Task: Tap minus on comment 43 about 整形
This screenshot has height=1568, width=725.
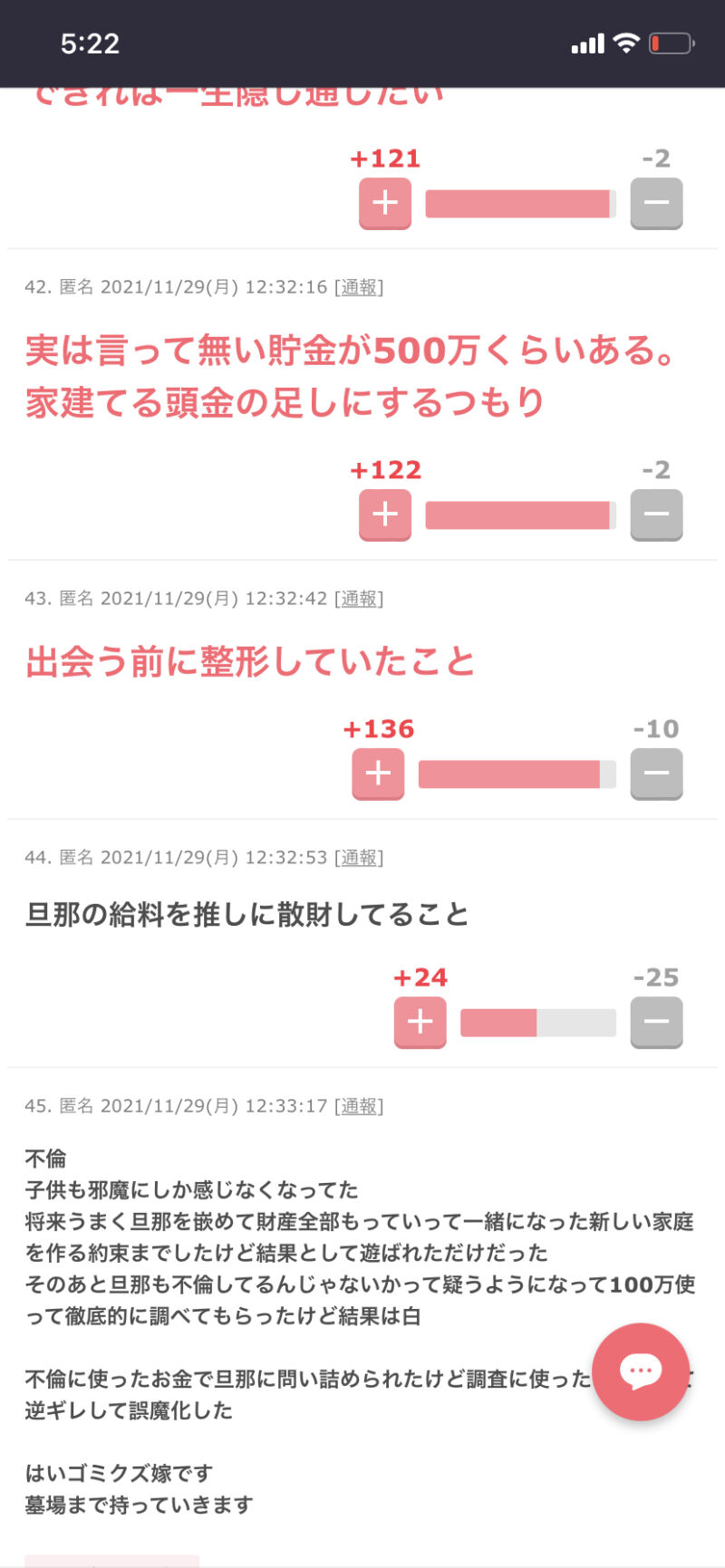Action: 656,774
